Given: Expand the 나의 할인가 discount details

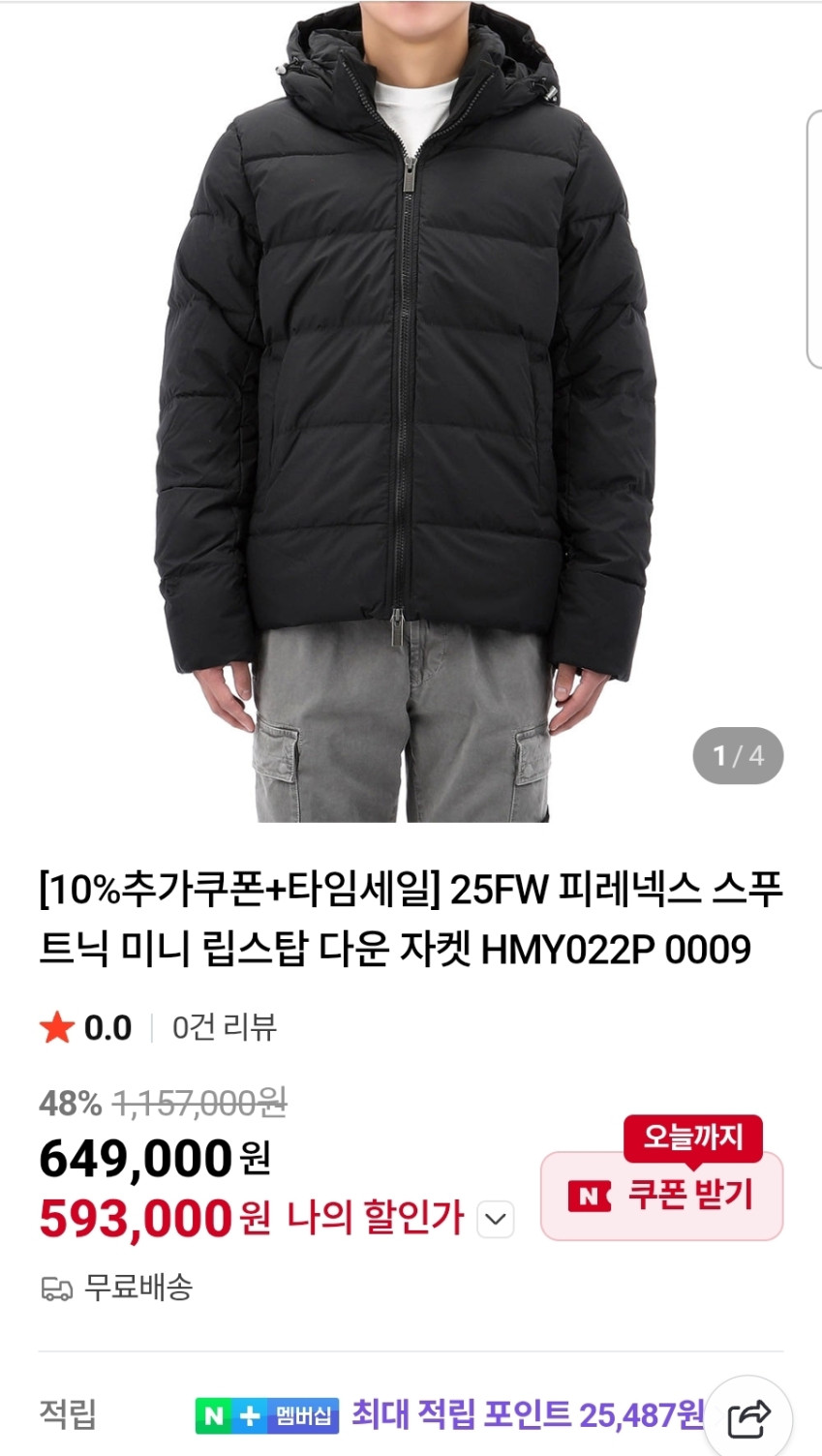Looking at the screenshot, I should (496, 1219).
